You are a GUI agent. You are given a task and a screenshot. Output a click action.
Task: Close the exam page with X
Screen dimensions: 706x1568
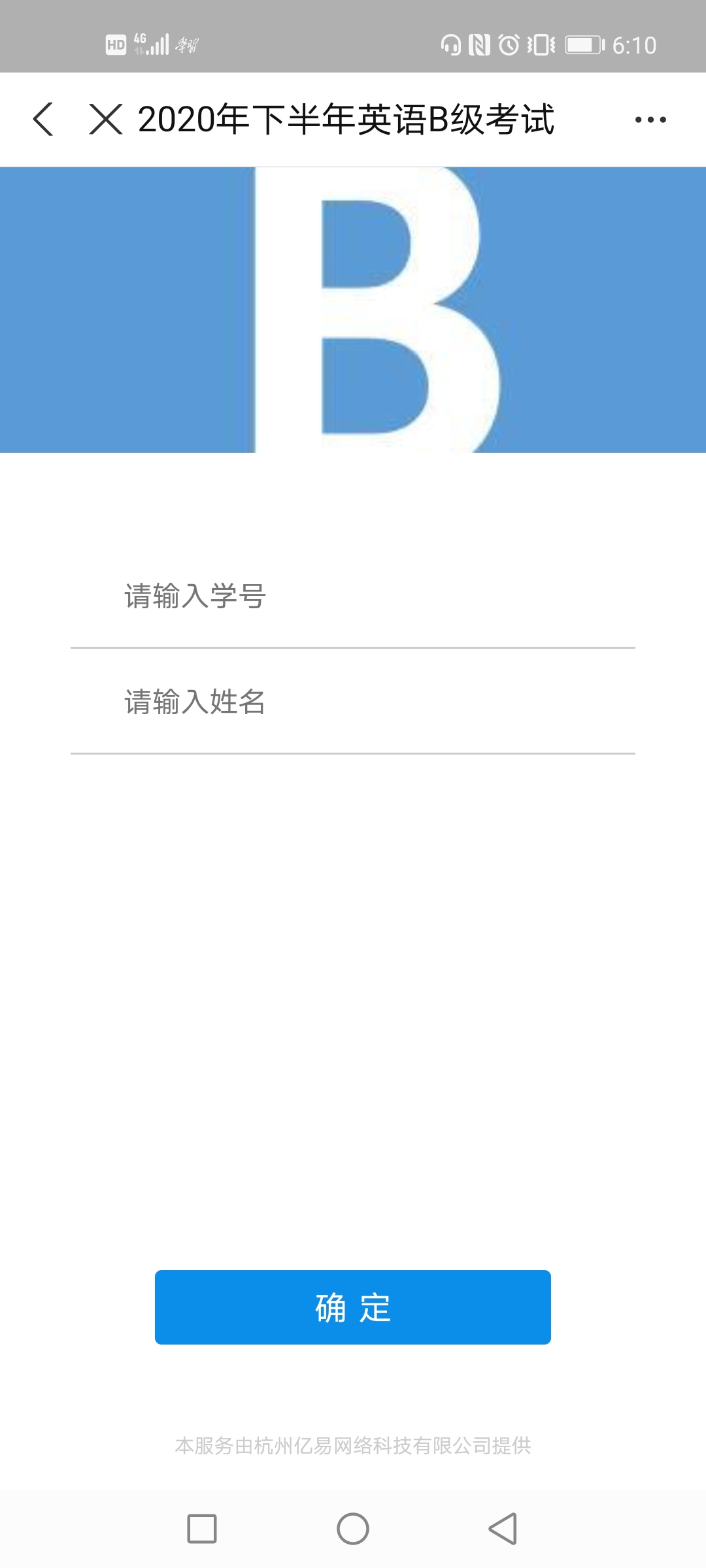(x=106, y=120)
